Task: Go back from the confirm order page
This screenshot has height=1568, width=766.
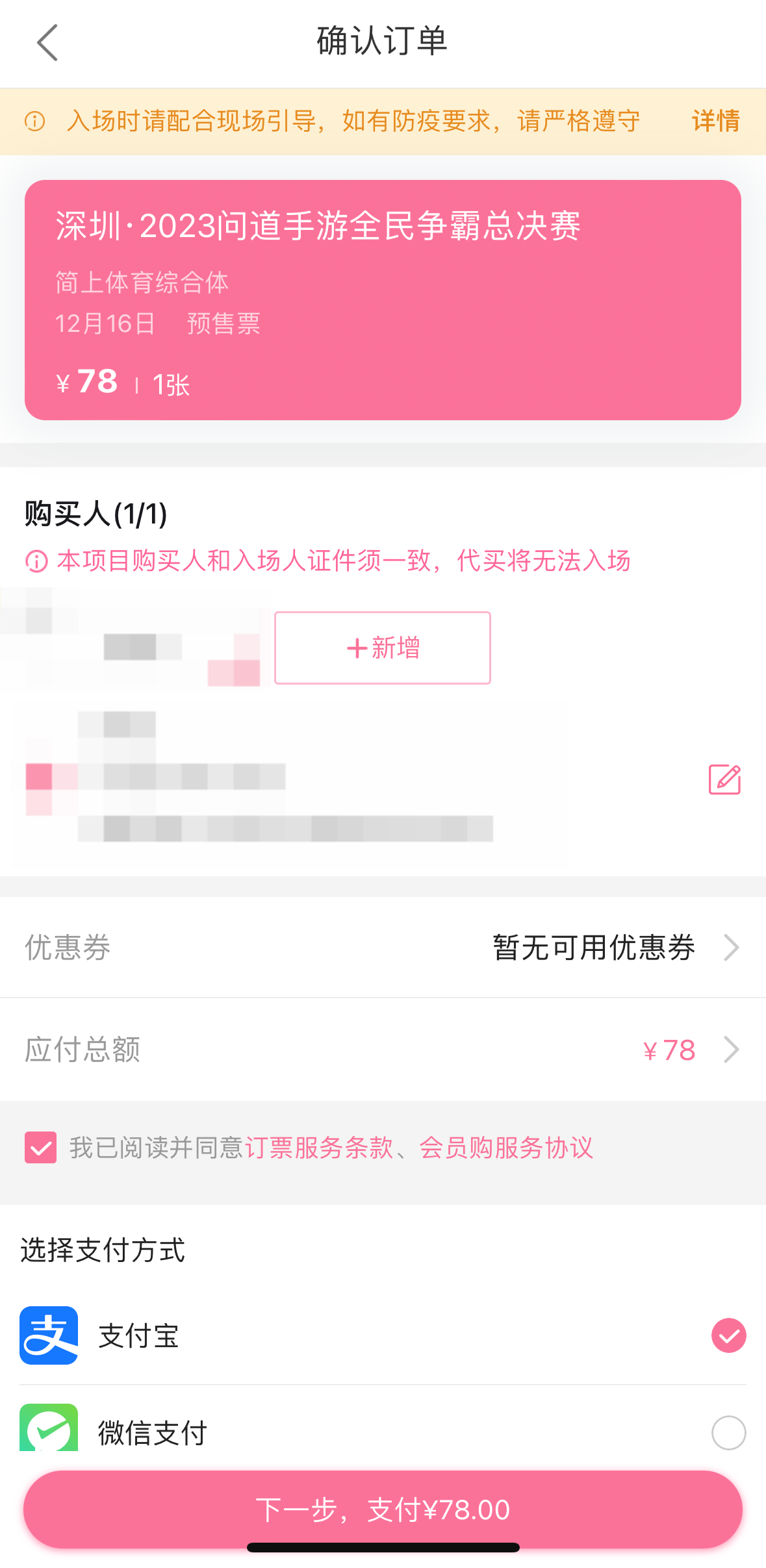Action: (x=47, y=43)
